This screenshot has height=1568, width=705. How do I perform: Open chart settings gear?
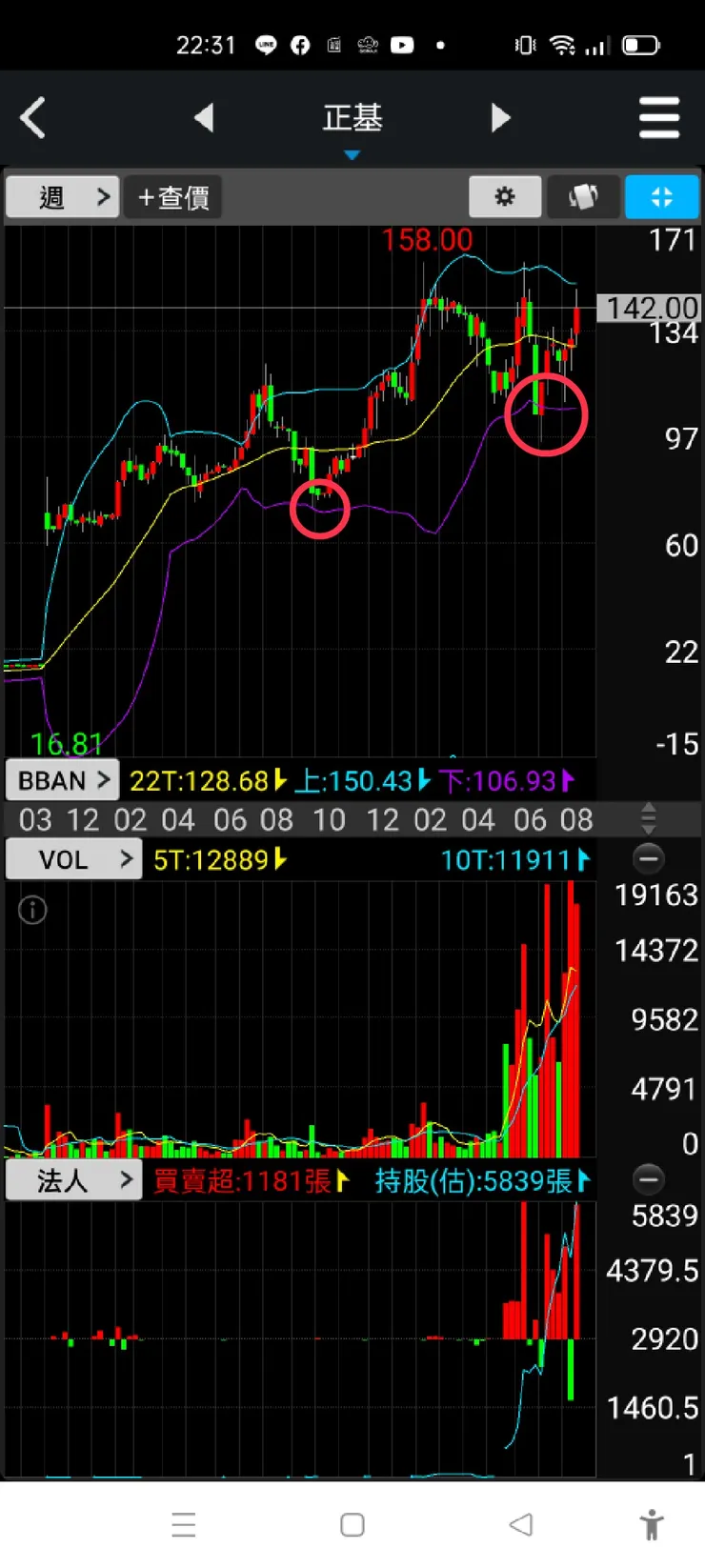(505, 197)
